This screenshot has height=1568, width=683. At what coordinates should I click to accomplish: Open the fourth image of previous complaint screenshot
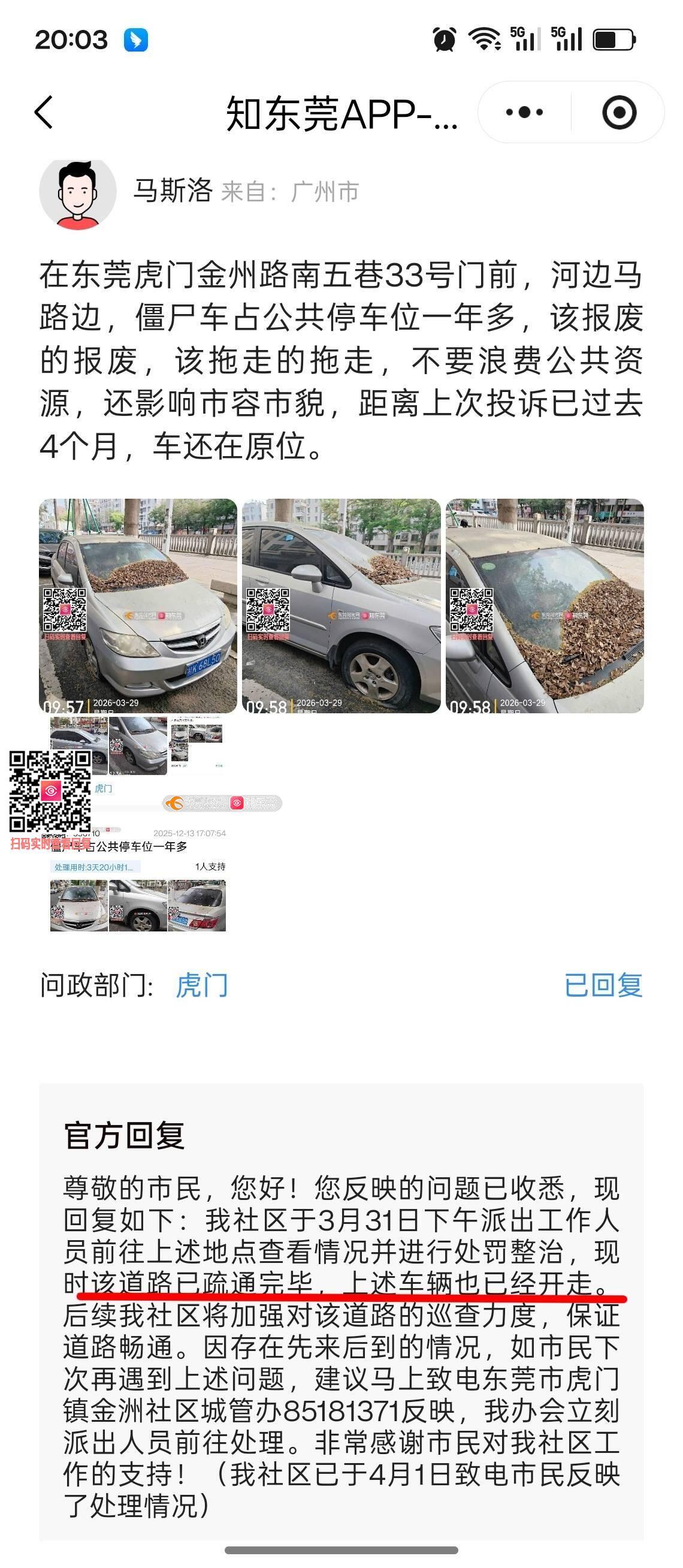pyautogui.click(x=138, y=825)
